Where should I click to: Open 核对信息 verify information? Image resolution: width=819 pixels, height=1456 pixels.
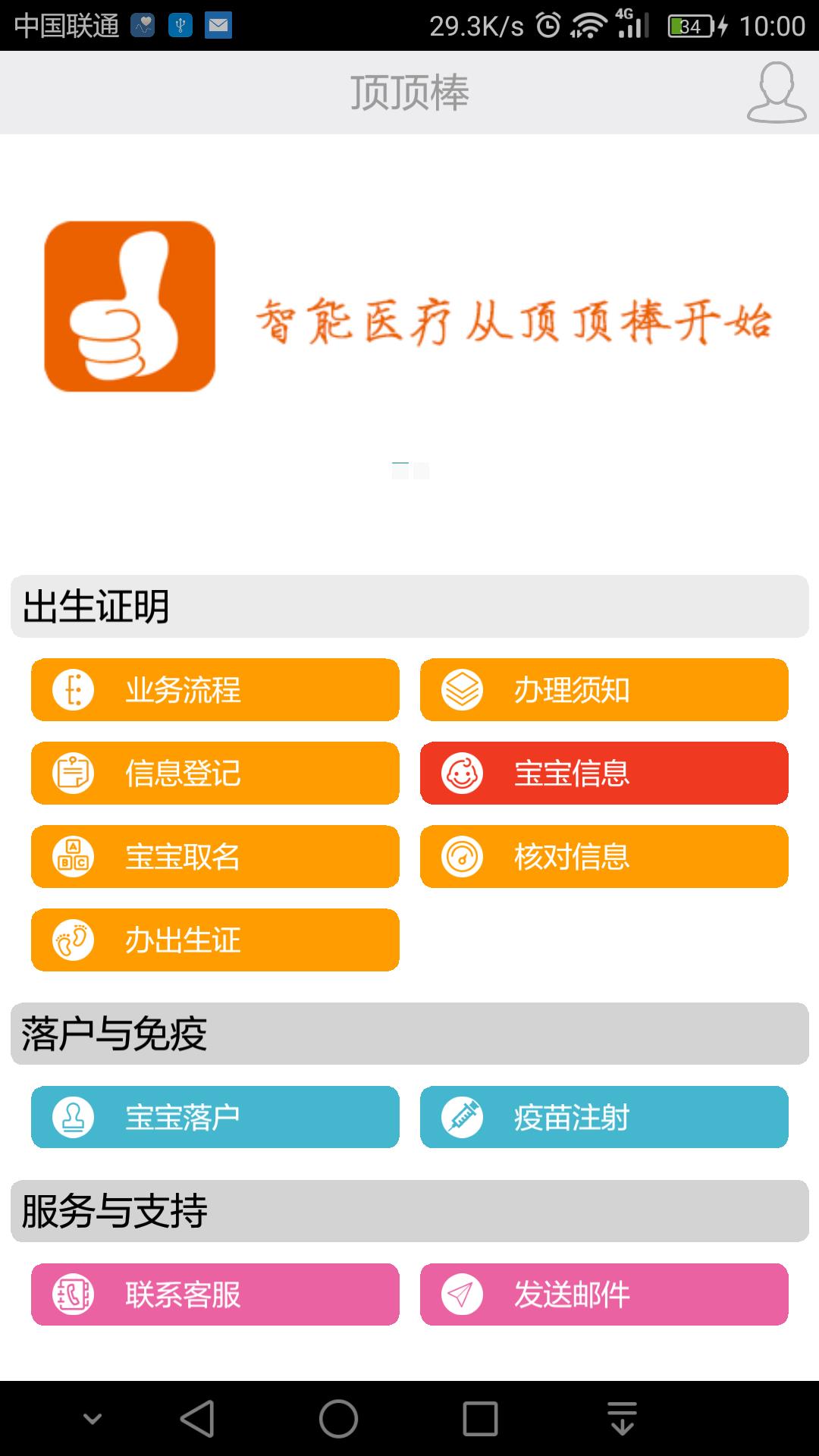(x=604, y=857)
